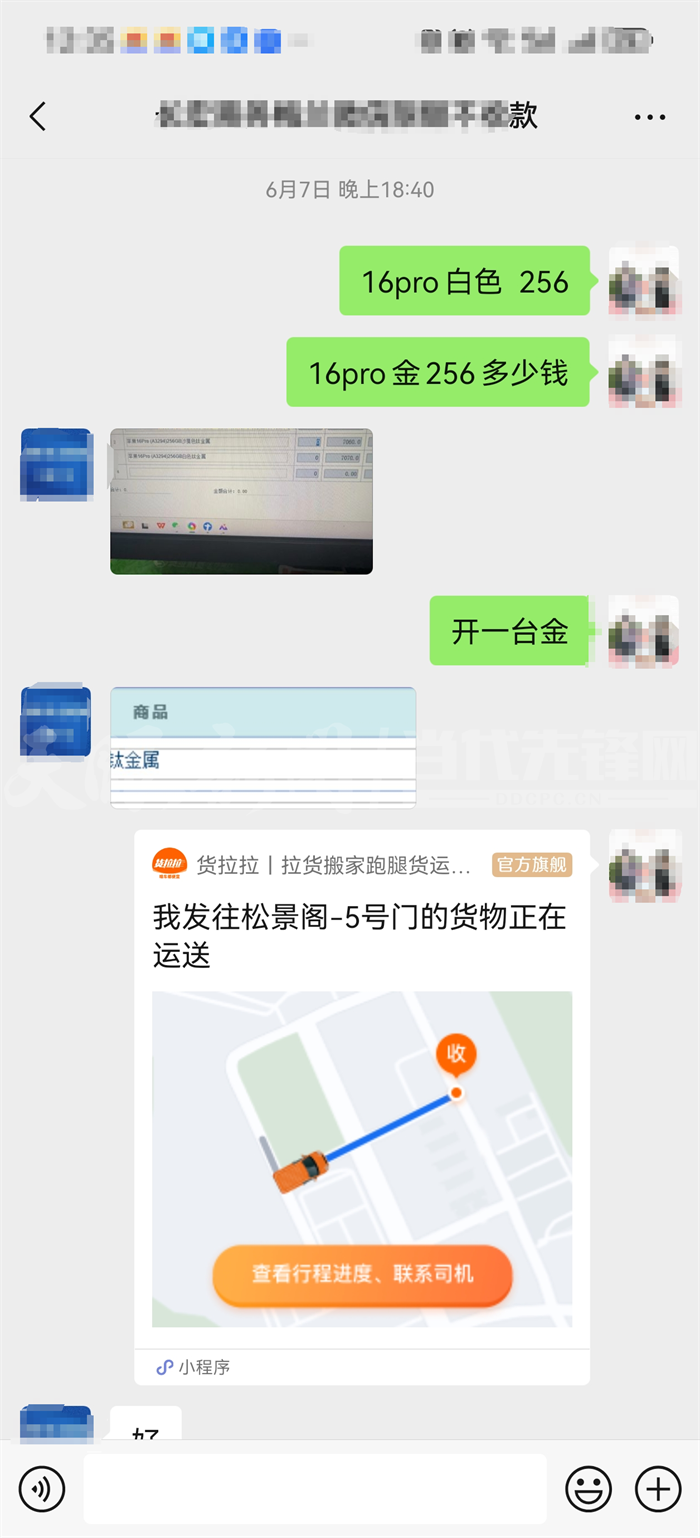Viewport: 700px width, 1538px height.
Task: Go back from this chat
Action: coord(38,117)
